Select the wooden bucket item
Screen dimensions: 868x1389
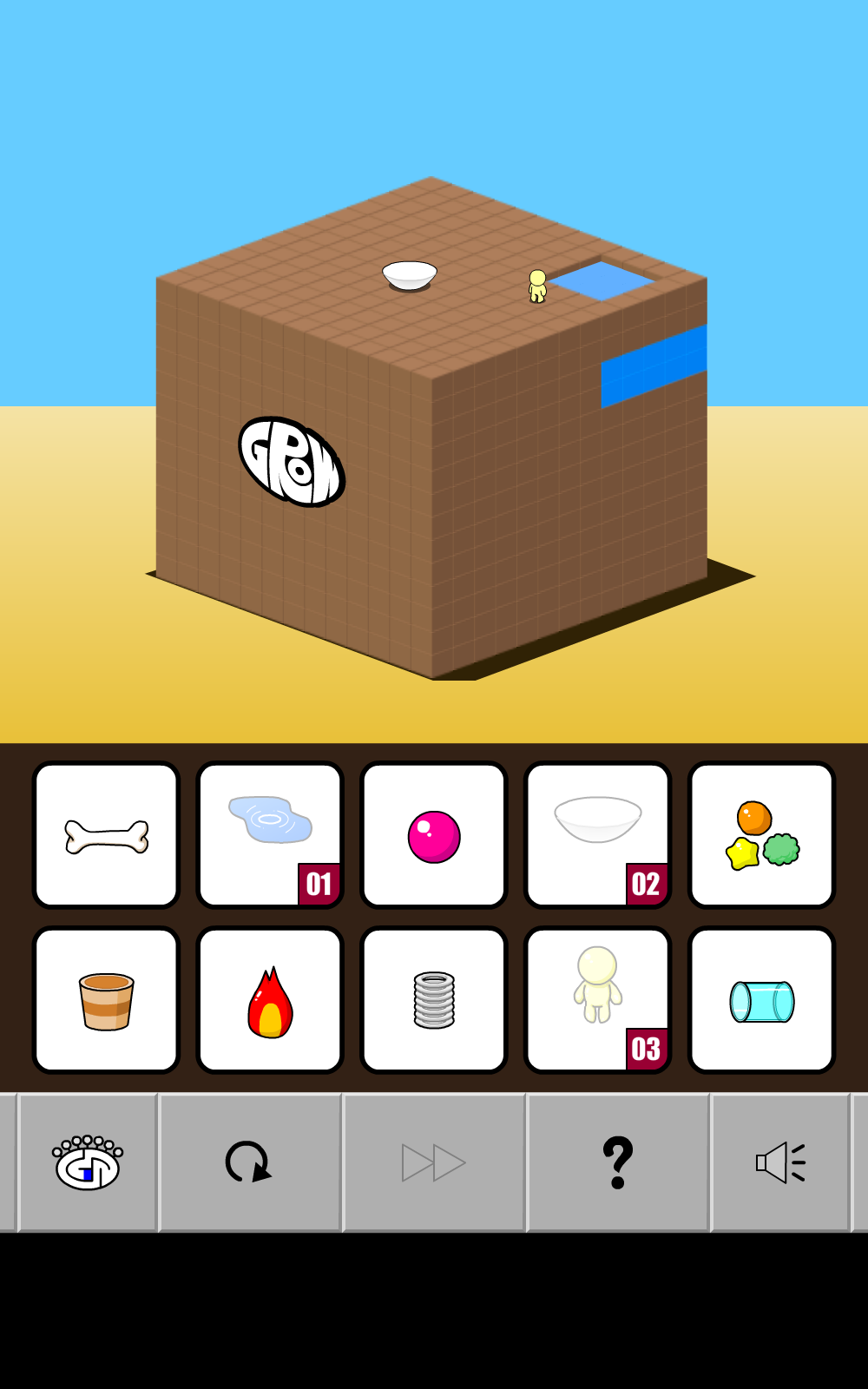106,1000
